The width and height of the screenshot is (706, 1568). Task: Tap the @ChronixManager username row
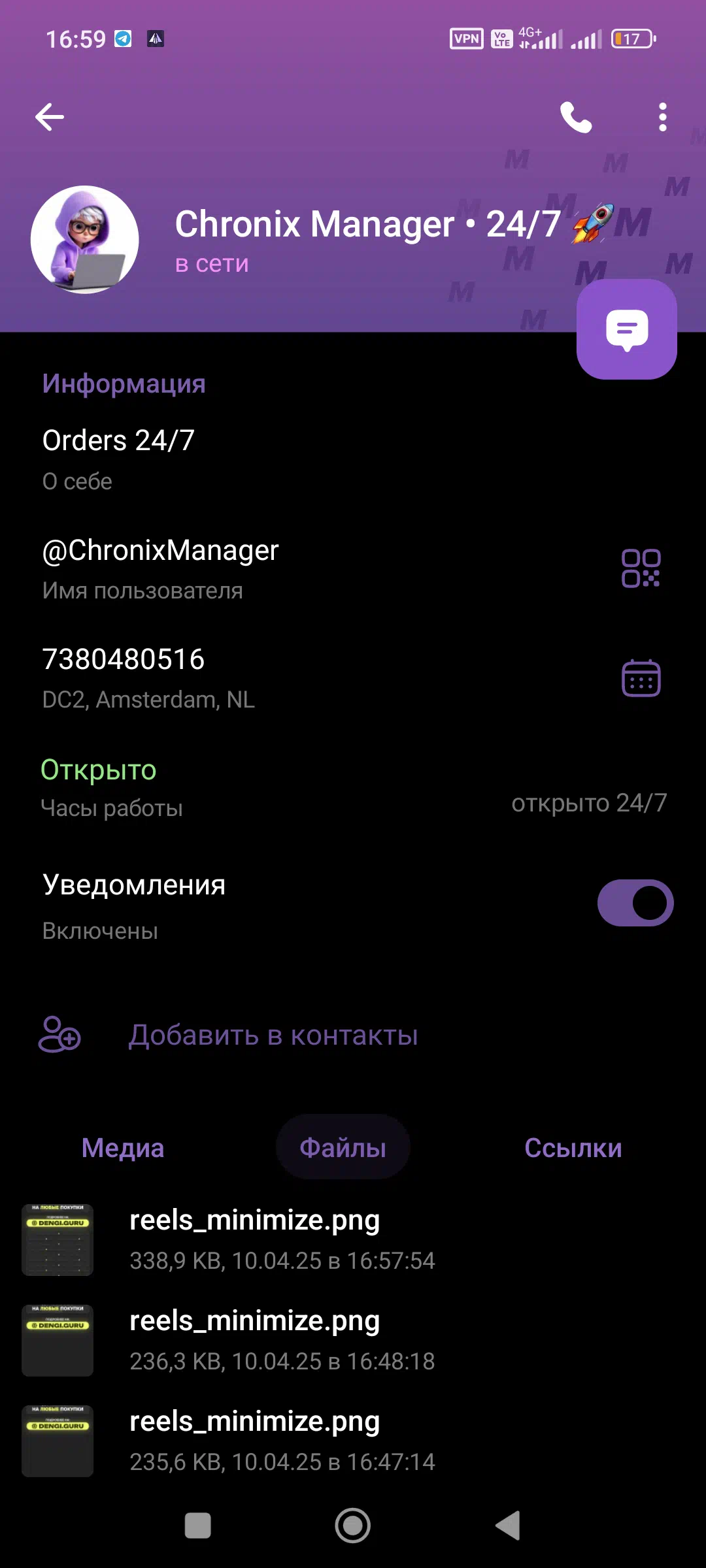click(353, 568)
